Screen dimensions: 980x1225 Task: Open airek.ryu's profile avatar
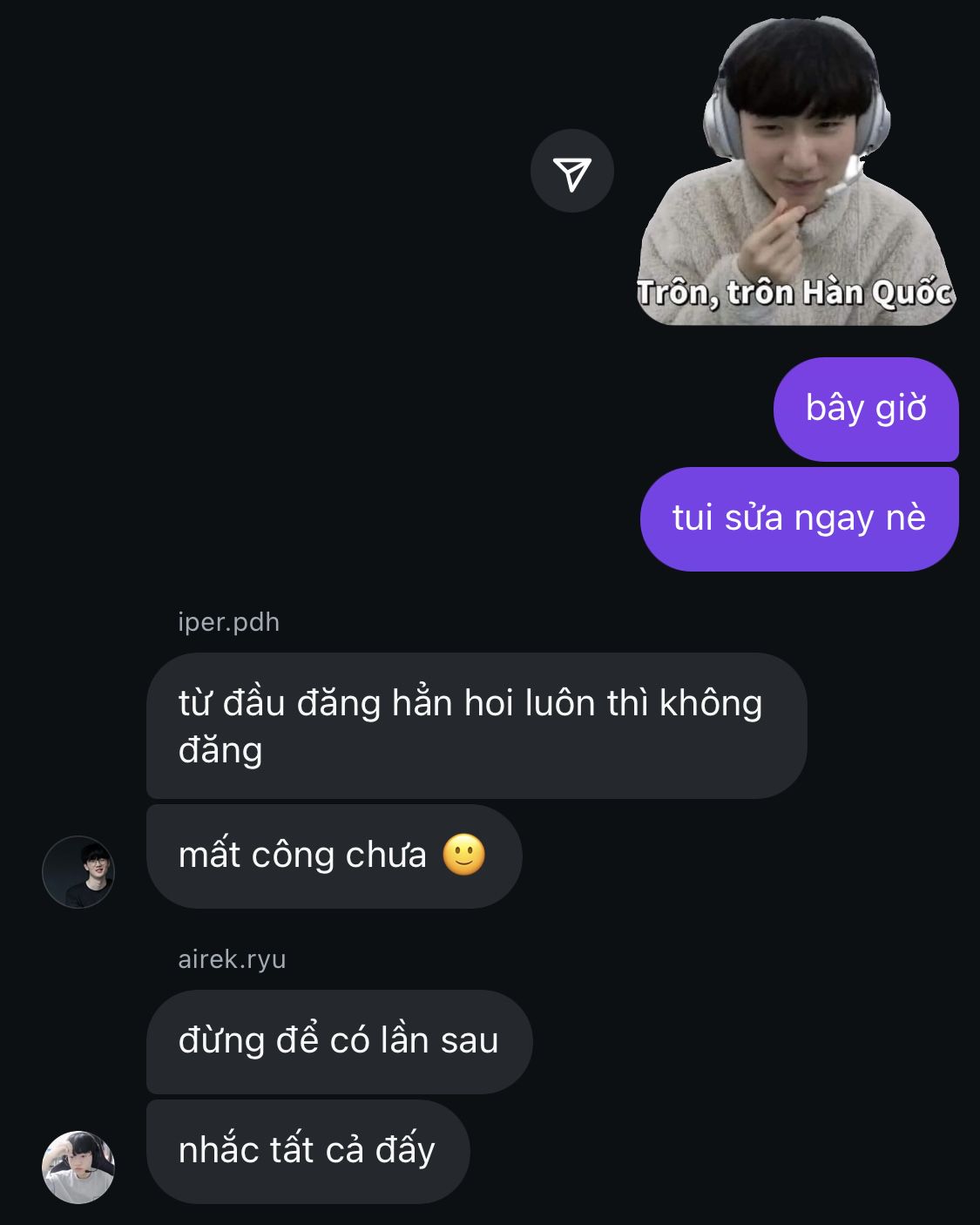pyautogui.click(x=78, y=1167)
